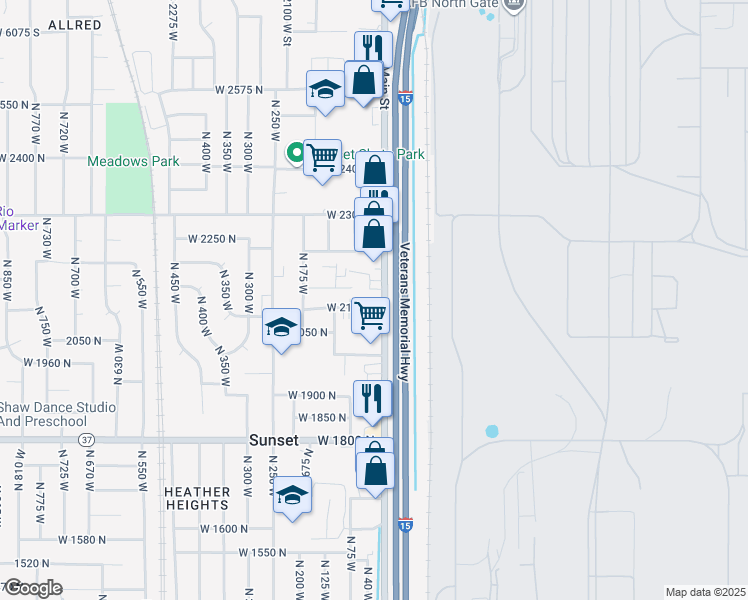Tap the restaurant pin north of W 2575 N
748x600 pixels.
coord(372,48)
